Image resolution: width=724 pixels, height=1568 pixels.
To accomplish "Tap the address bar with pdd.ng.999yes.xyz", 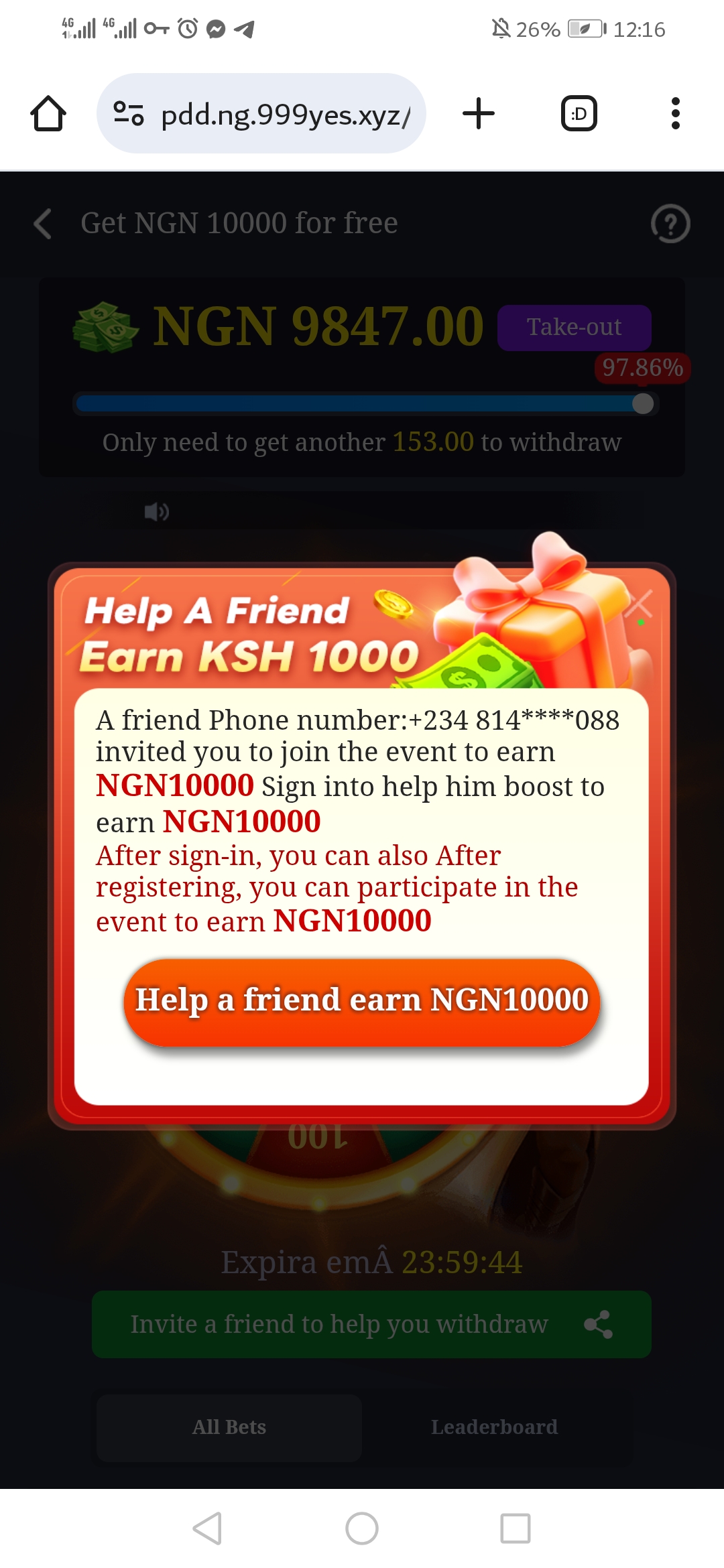I will tap(285, 115).
